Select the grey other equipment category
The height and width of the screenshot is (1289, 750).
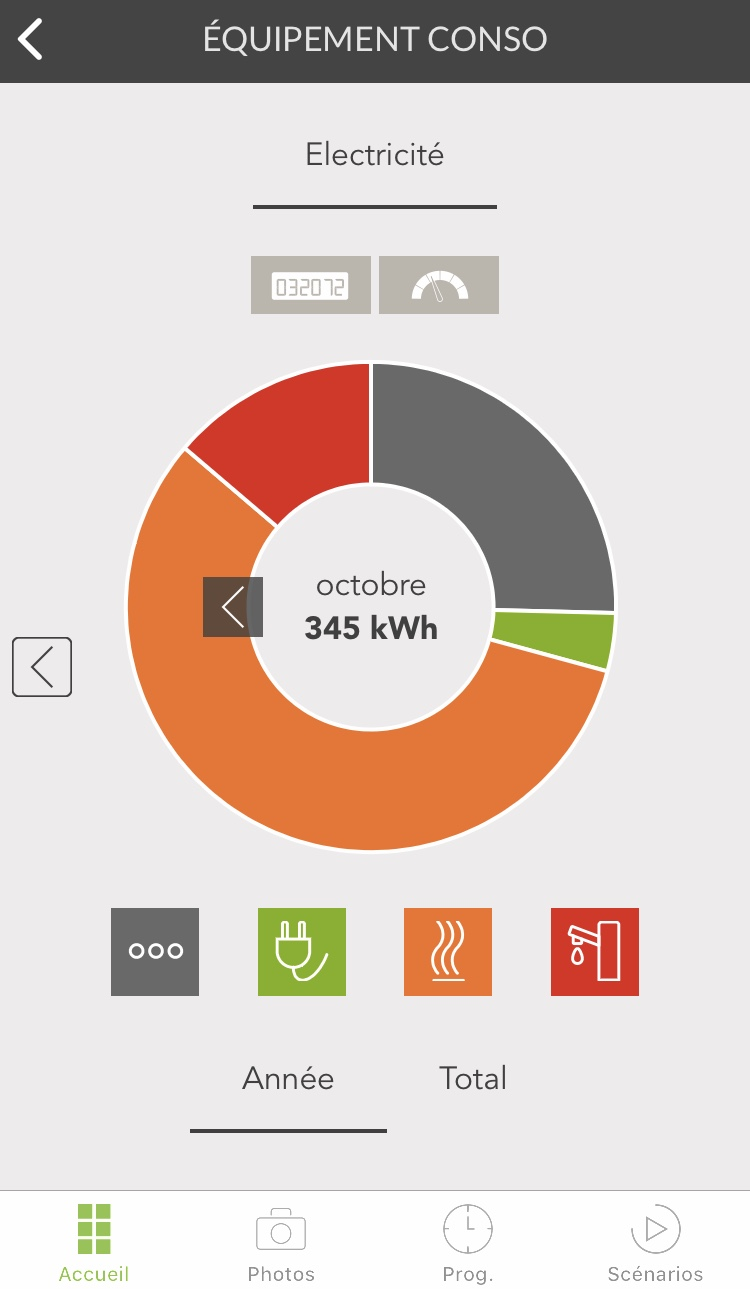(x=155, y=952)
